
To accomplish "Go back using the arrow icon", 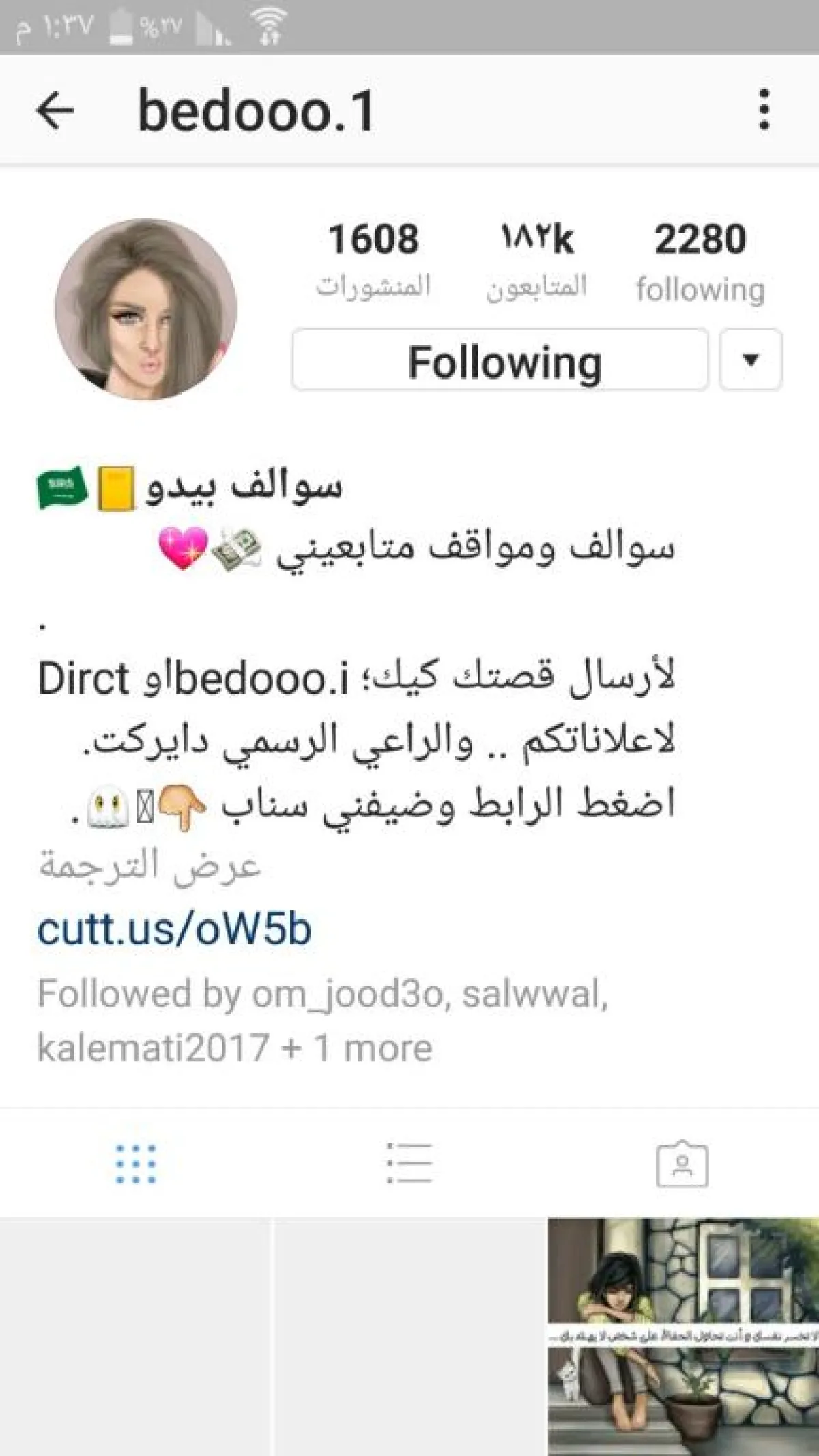I will click(x=55, y=111).
